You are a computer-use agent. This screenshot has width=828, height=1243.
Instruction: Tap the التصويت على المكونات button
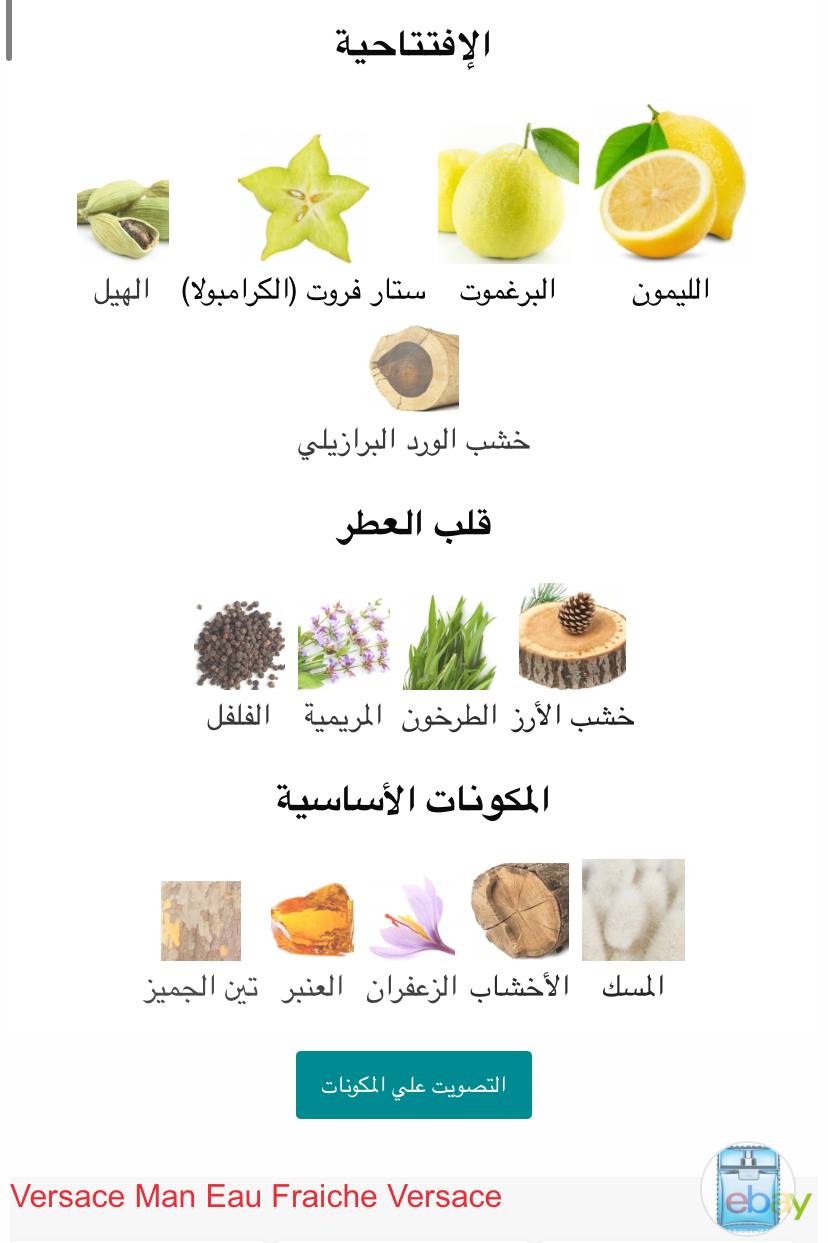(413, 1085)
